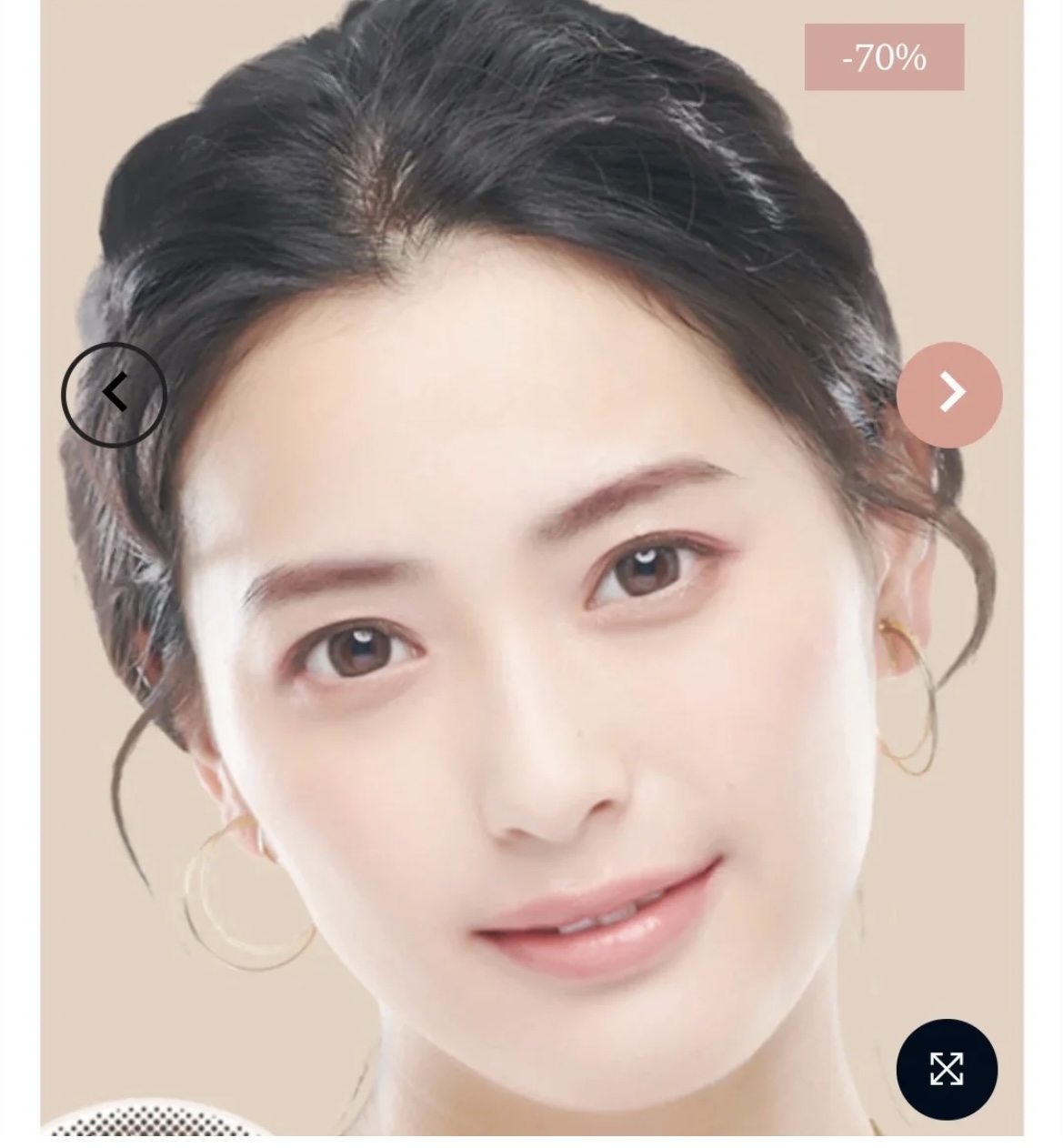The height and width of the screenshot is (1148, 1063).
Task: Show the next product image
Action: coord(949,394)
